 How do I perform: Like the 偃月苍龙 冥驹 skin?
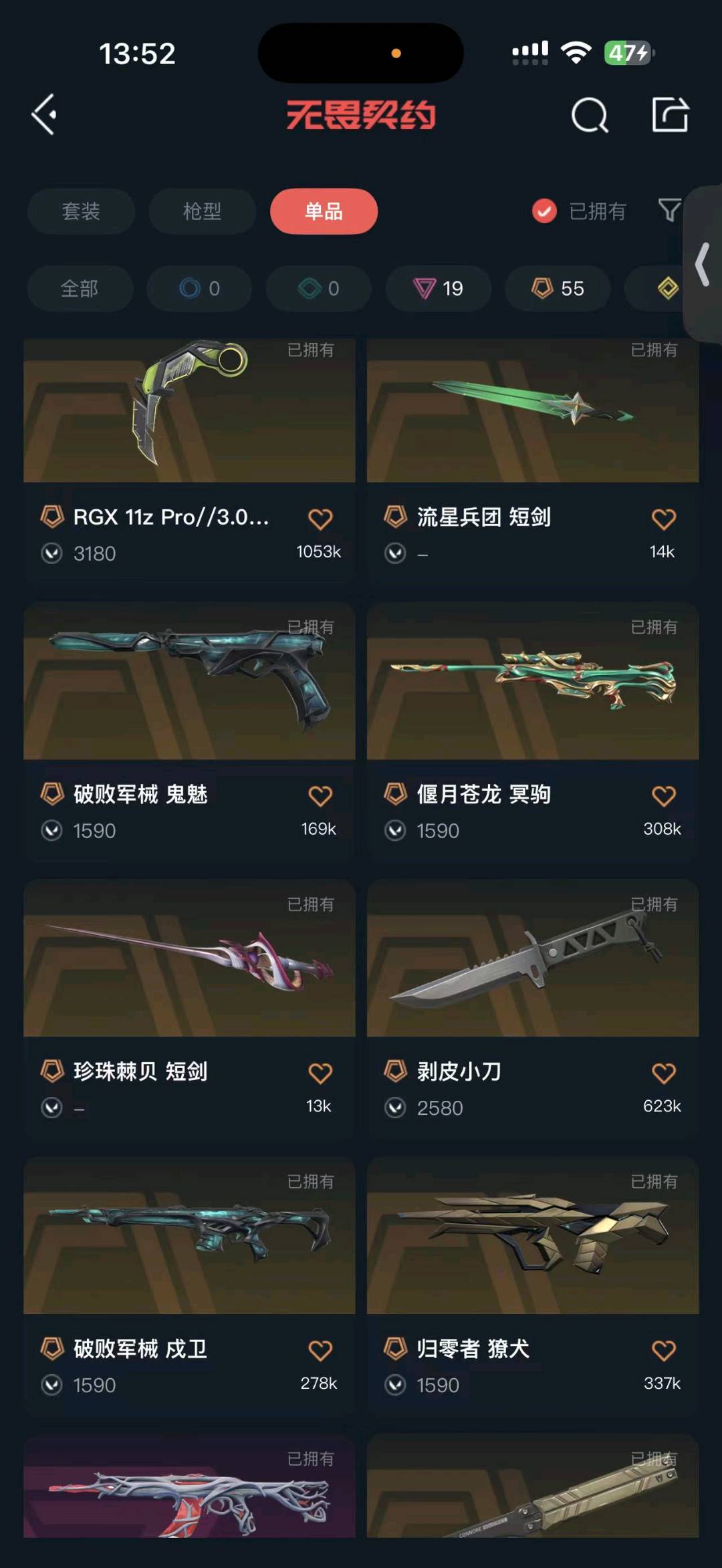(x=663, y=795)
